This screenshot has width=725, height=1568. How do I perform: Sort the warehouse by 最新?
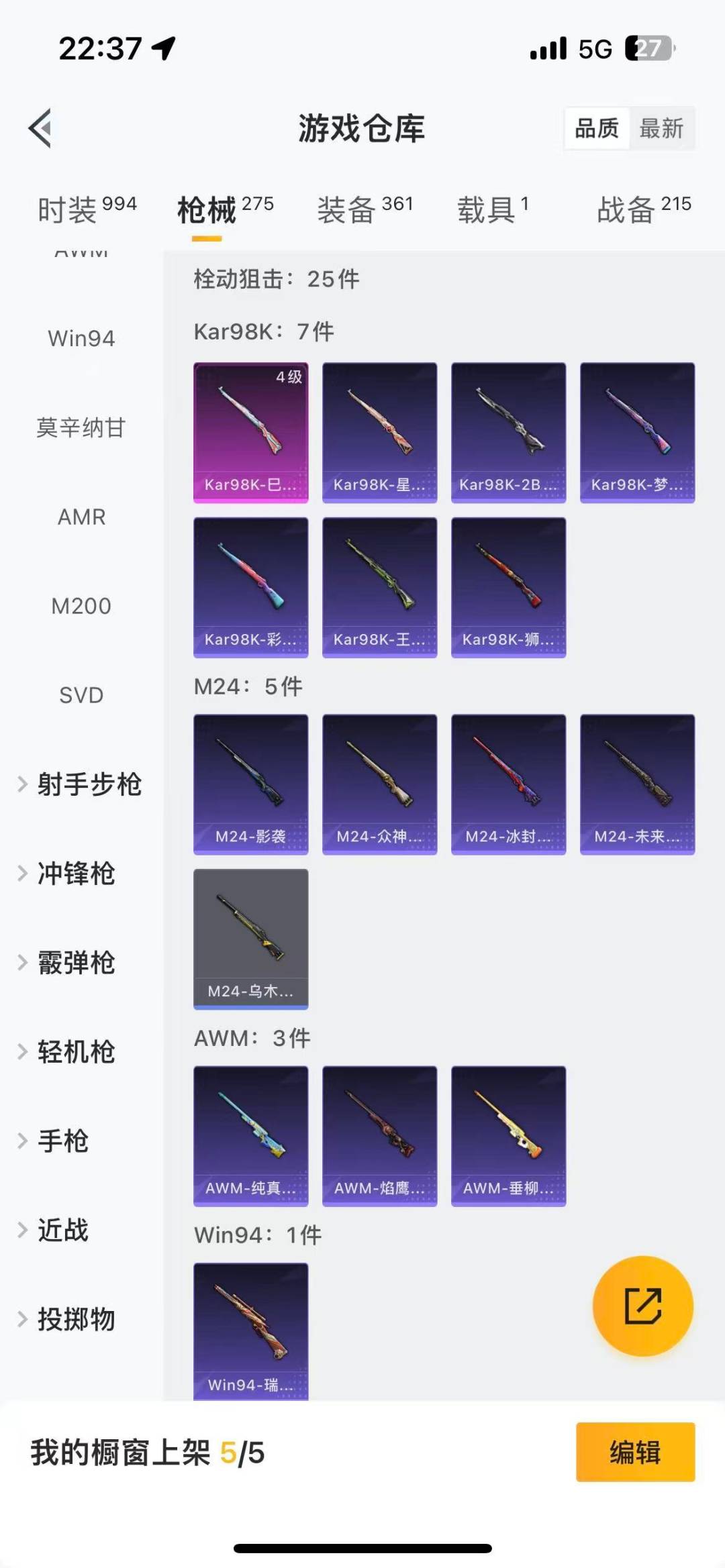coord(661,128)
